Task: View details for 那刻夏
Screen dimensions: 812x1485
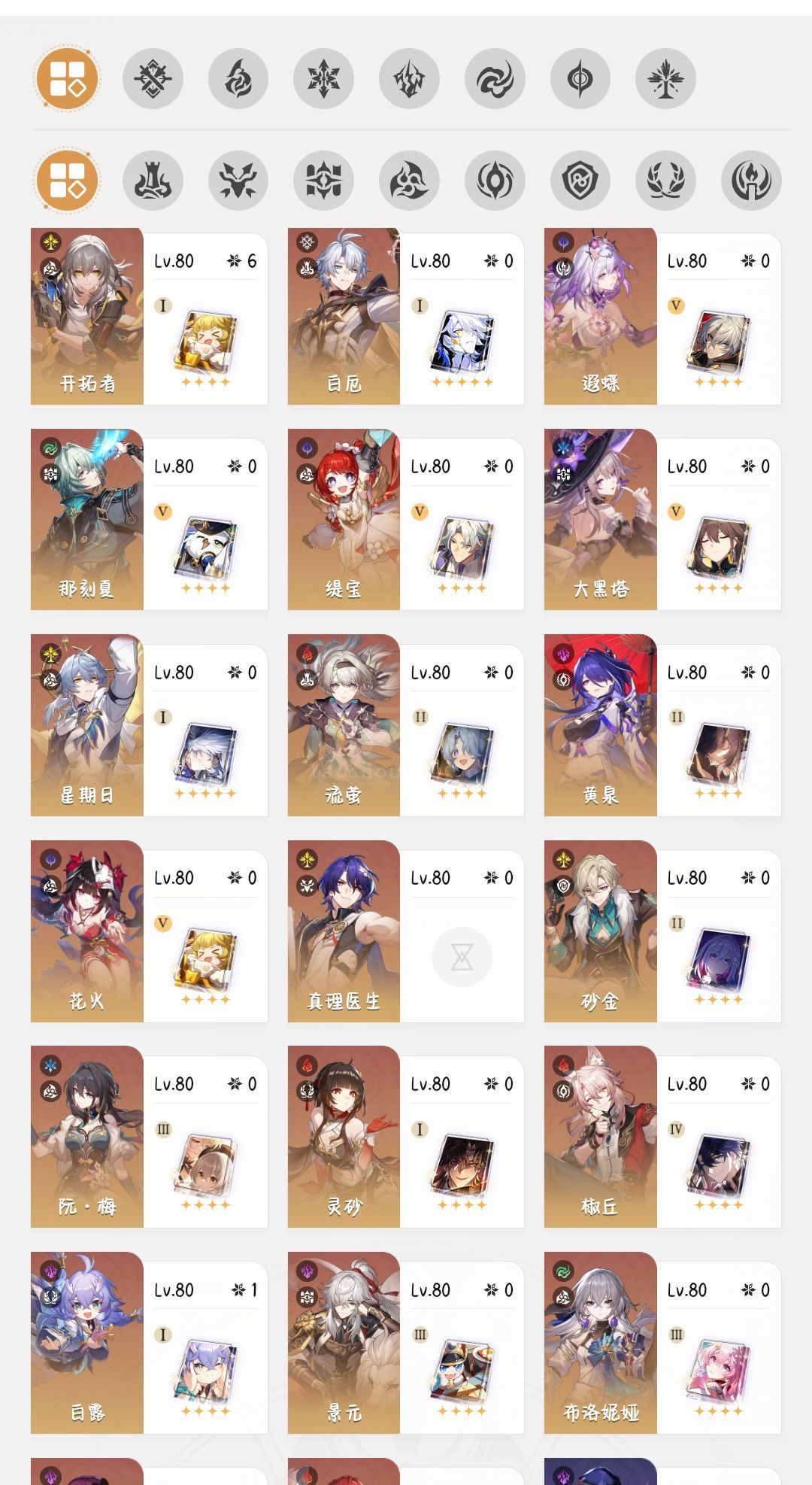Action: pyautogui.click(x=149, y=520)
